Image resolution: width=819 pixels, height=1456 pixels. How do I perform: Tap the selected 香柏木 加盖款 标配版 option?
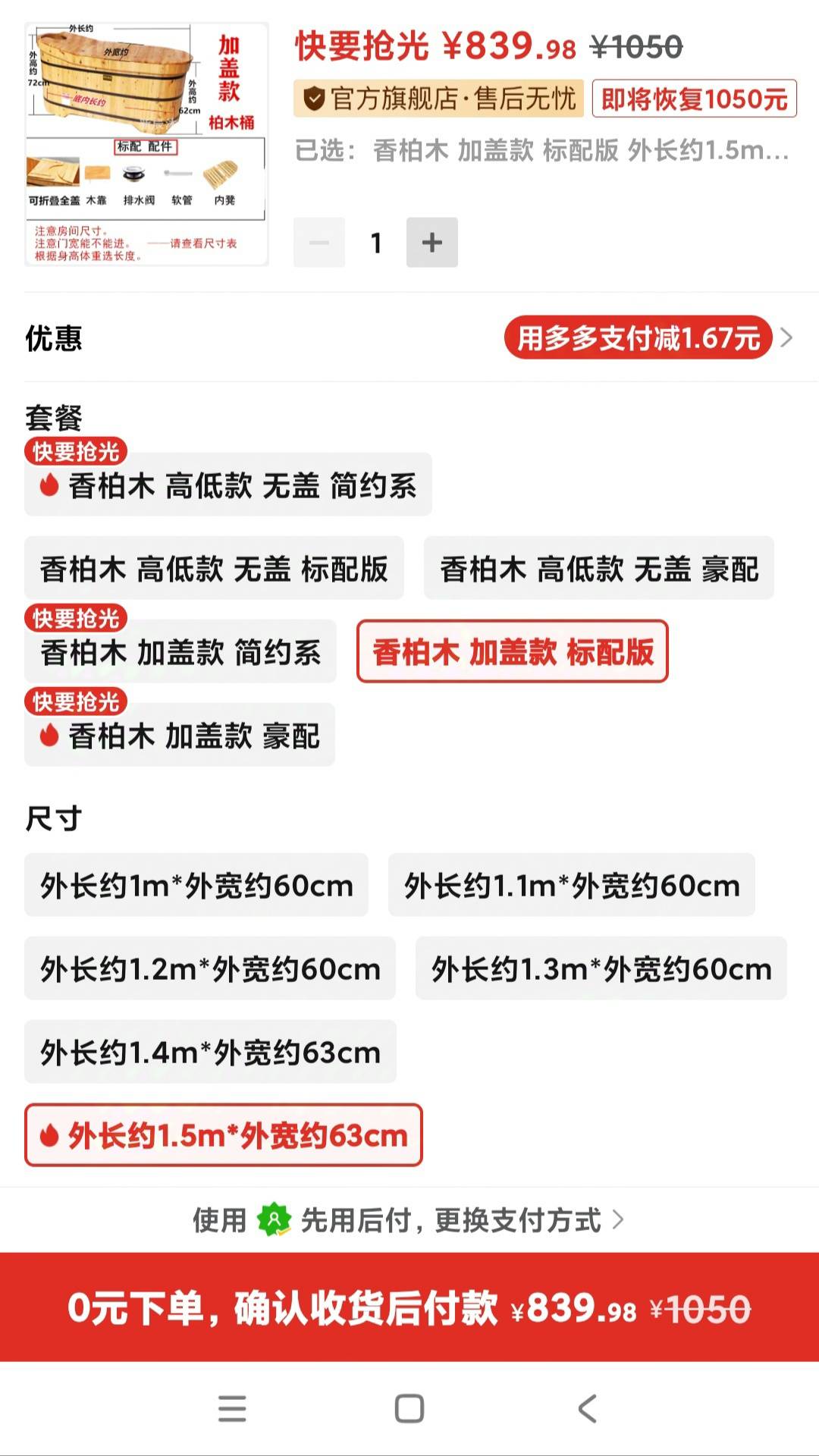coord(513,652)
